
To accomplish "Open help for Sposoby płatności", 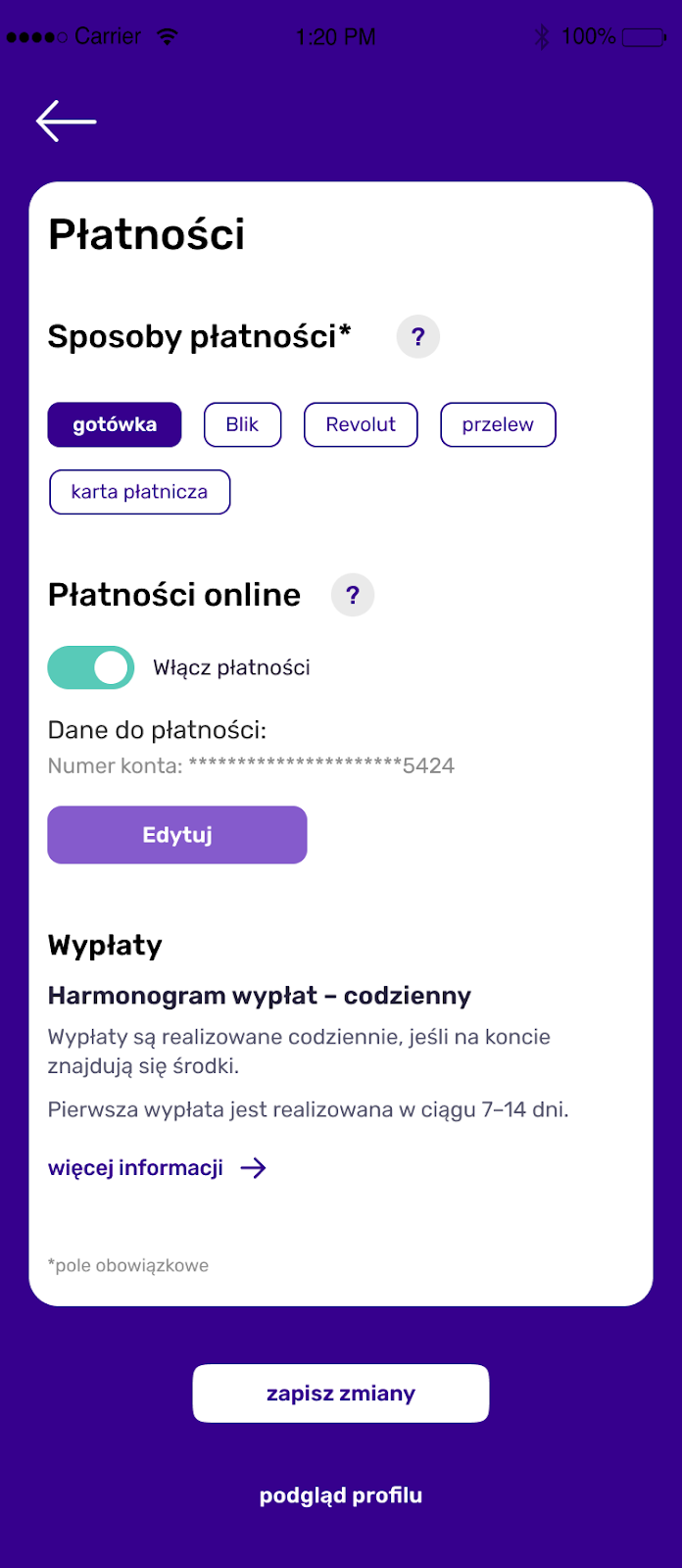I will pos(417,337).
